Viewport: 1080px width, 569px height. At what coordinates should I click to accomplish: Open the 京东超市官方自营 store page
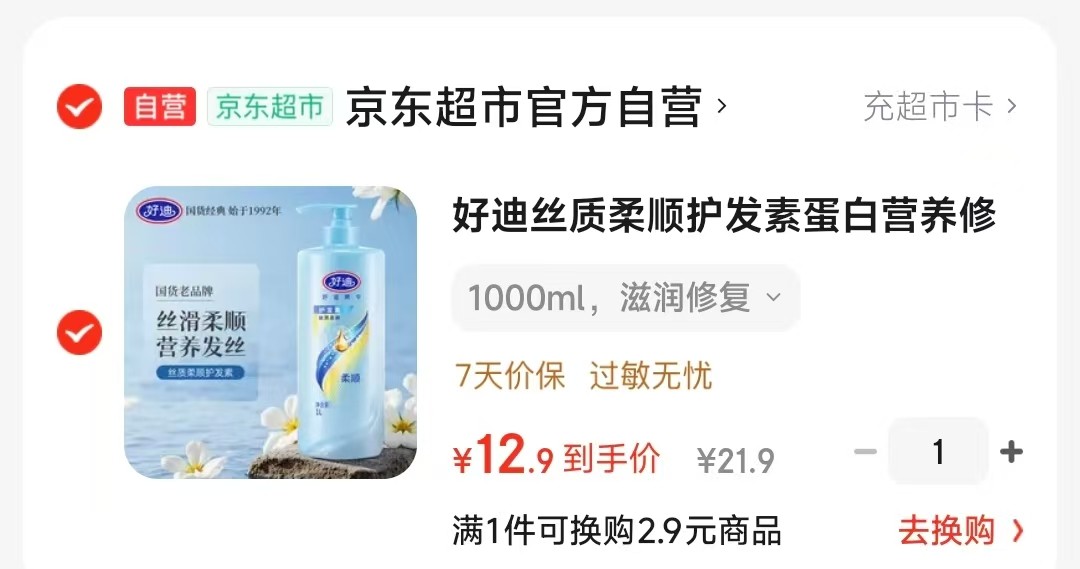[524, 107]
